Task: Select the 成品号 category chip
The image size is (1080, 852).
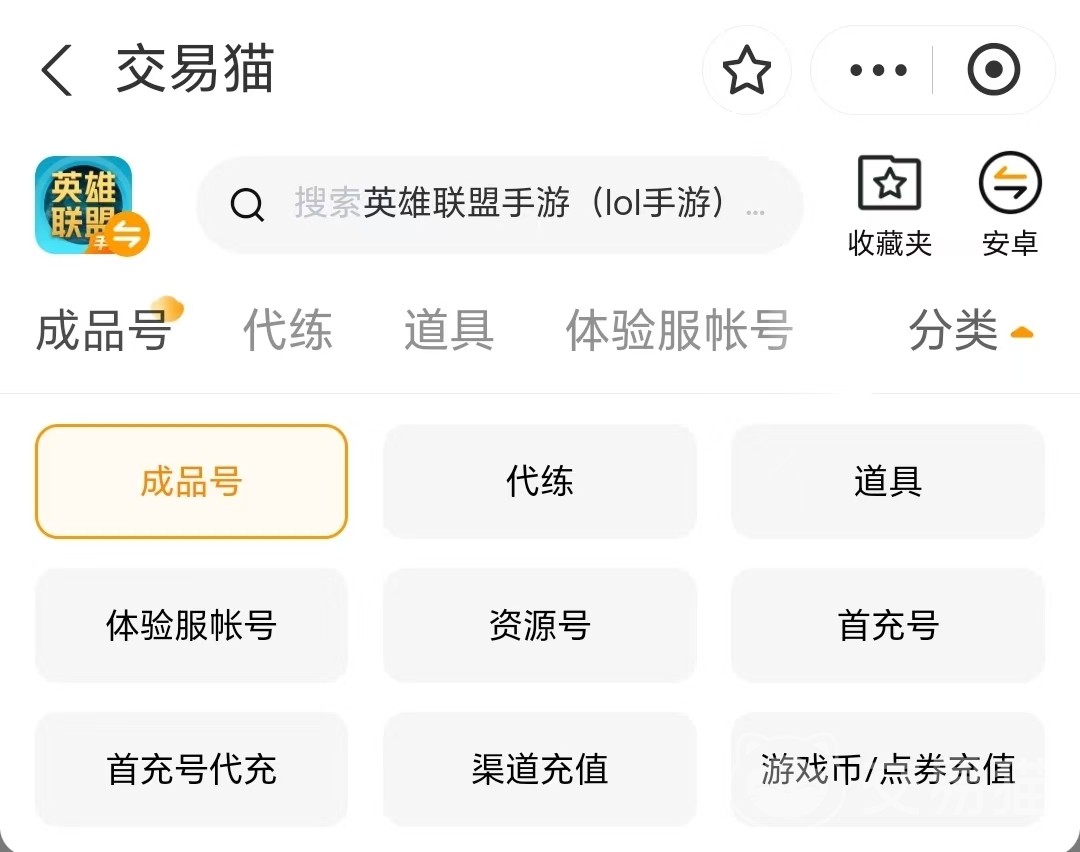Action: point(191,482)
